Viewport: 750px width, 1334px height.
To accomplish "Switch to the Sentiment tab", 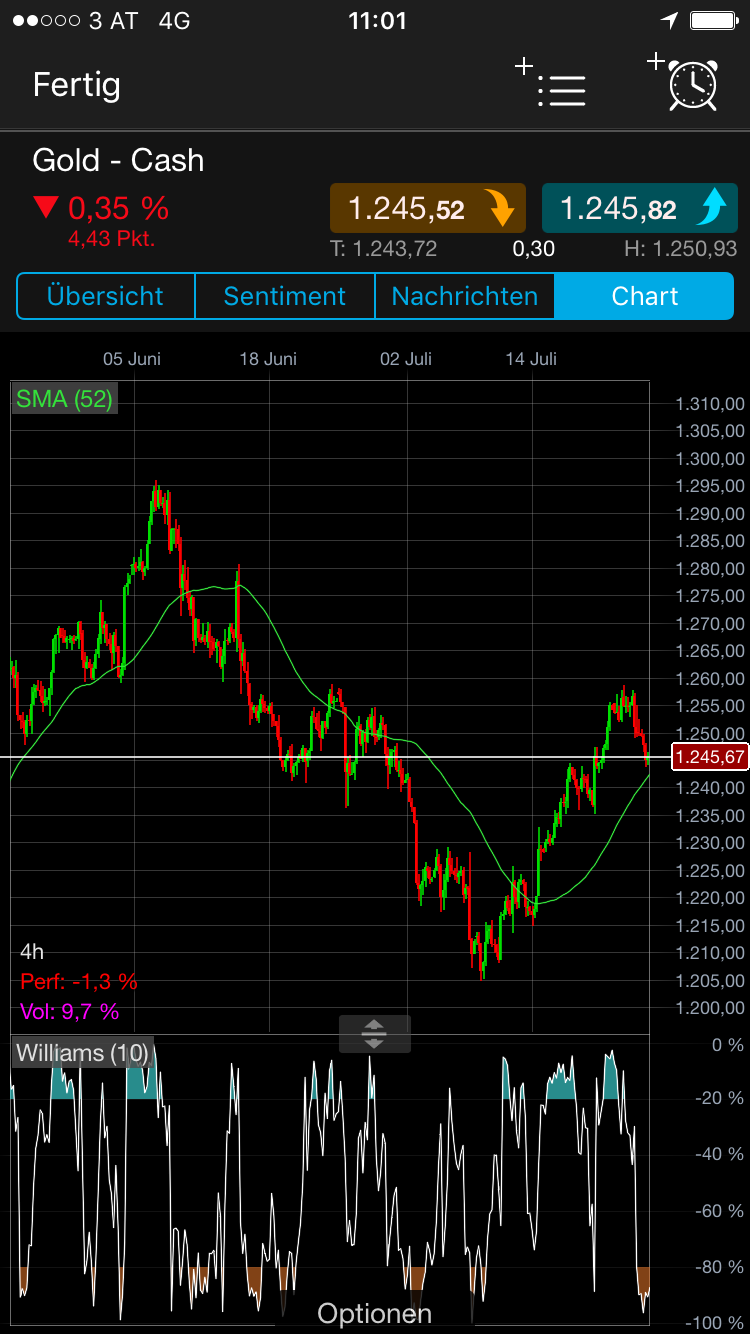I will click(285, 296).
